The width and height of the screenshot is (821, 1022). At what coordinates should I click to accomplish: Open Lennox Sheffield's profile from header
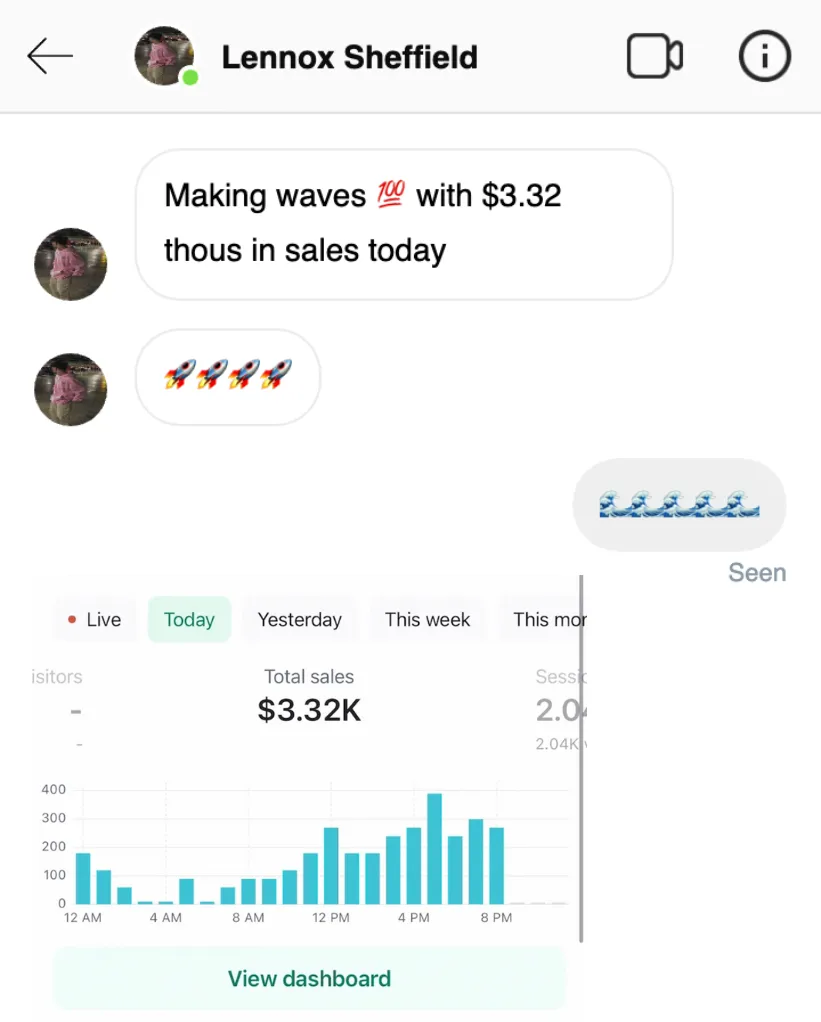click(x=348, y=57)
